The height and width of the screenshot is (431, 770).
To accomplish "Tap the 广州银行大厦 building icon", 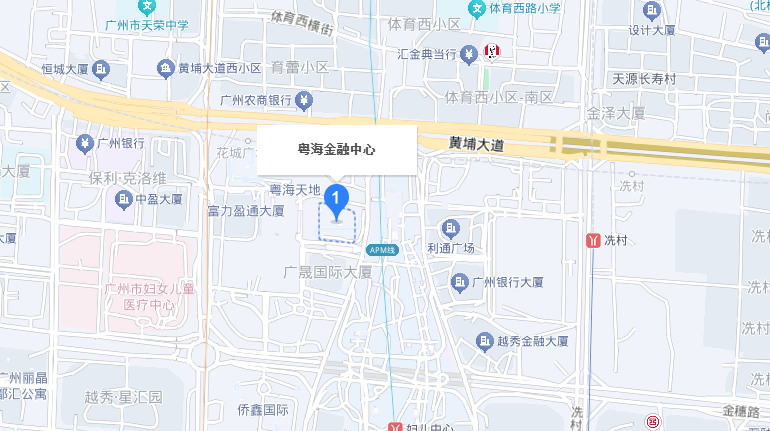I will pyautogui.click(x=460, y=283).
